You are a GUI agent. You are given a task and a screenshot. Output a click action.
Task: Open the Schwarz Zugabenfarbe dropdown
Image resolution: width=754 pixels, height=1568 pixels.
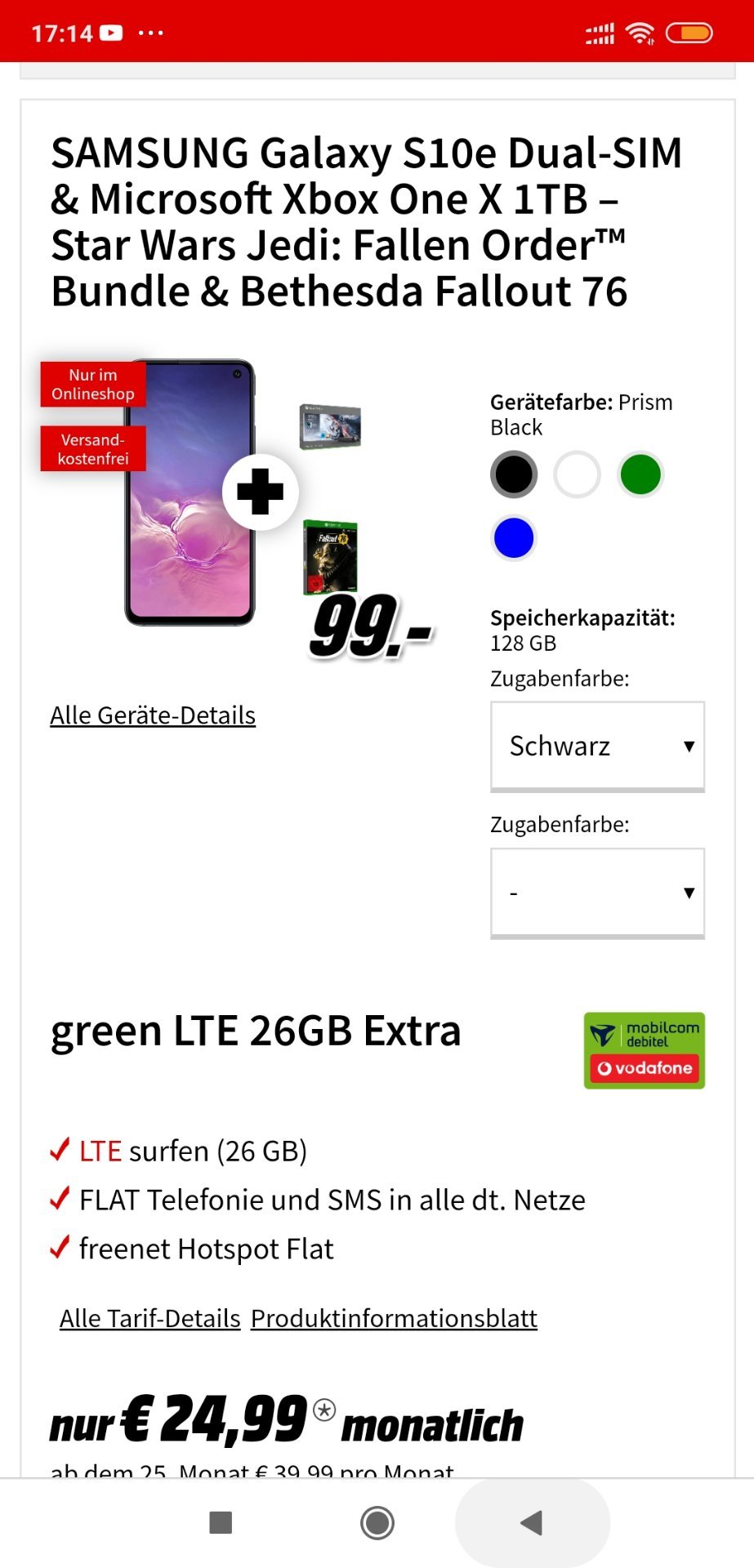tap(597, 746)
